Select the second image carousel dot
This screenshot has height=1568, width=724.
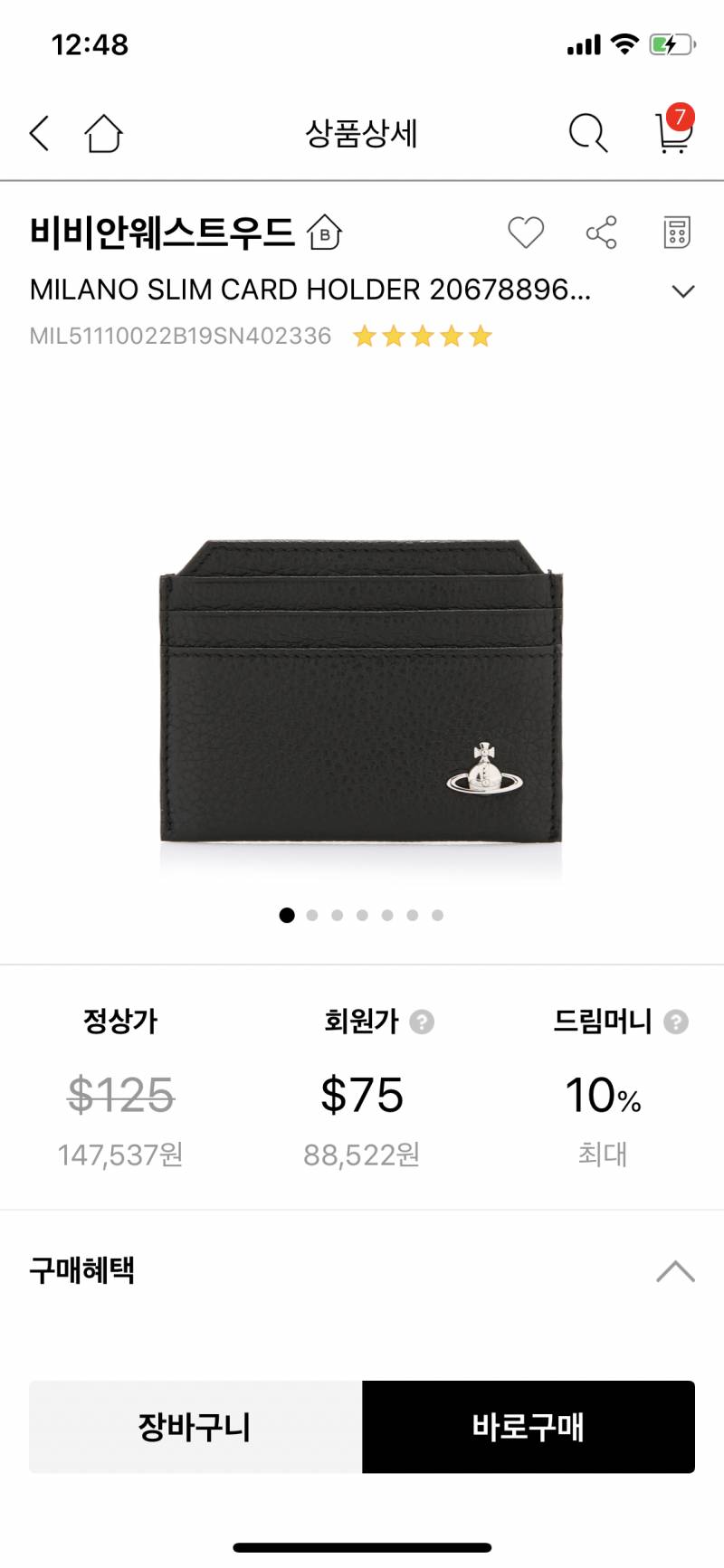312,915
